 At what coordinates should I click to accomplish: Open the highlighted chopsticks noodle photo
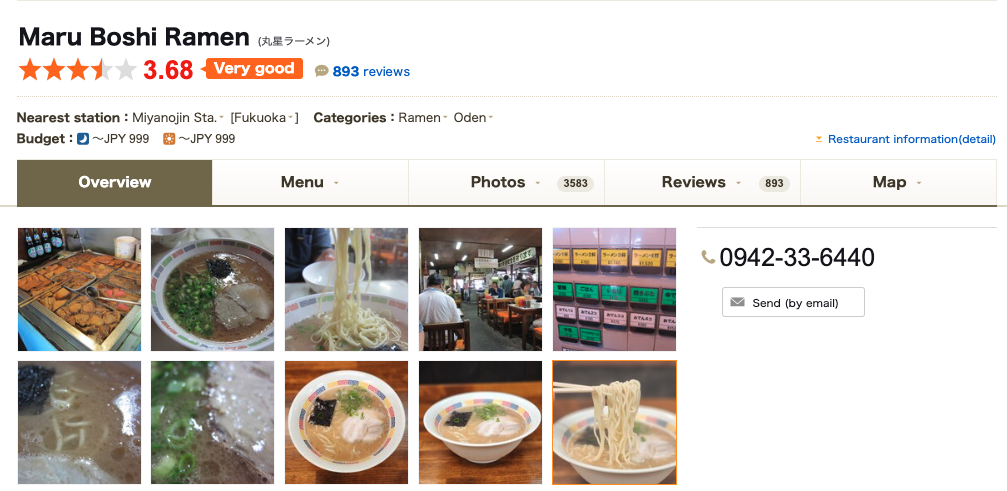pyautogui.click(x=614, y=422)
